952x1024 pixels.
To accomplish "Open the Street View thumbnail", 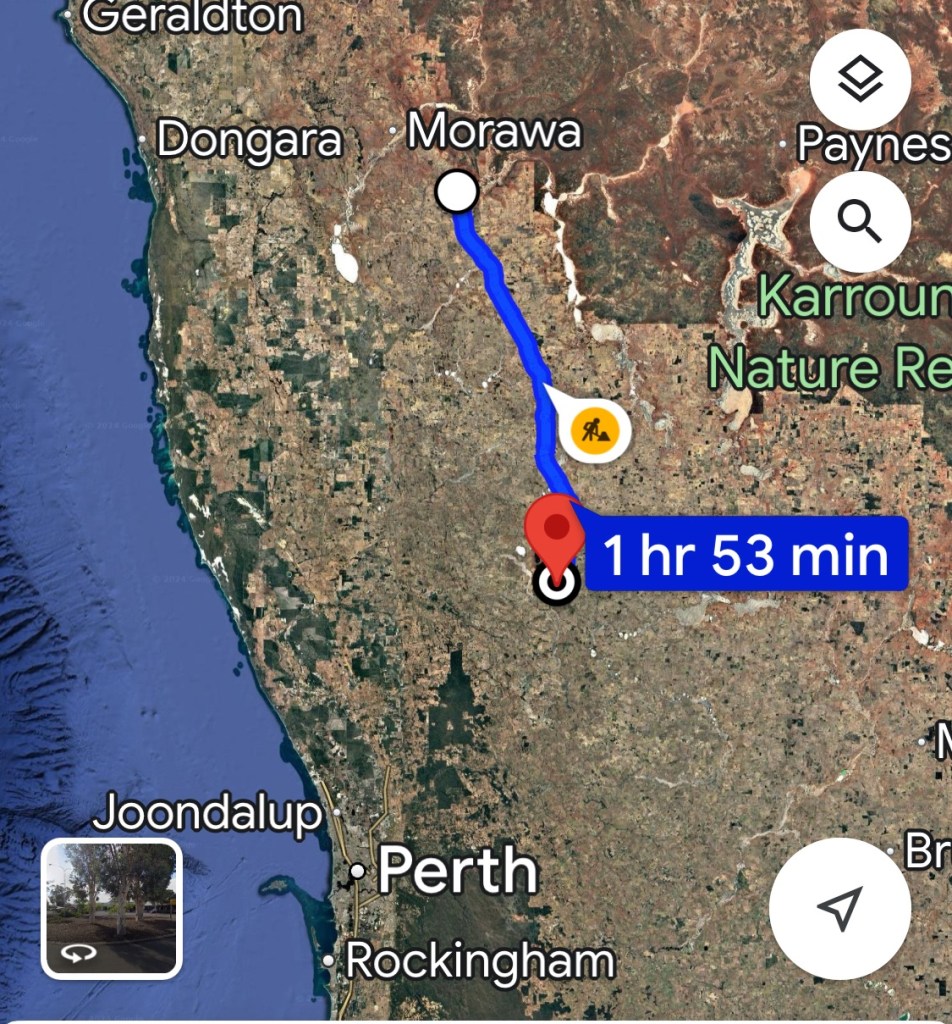I will click(x=111, y=908).
